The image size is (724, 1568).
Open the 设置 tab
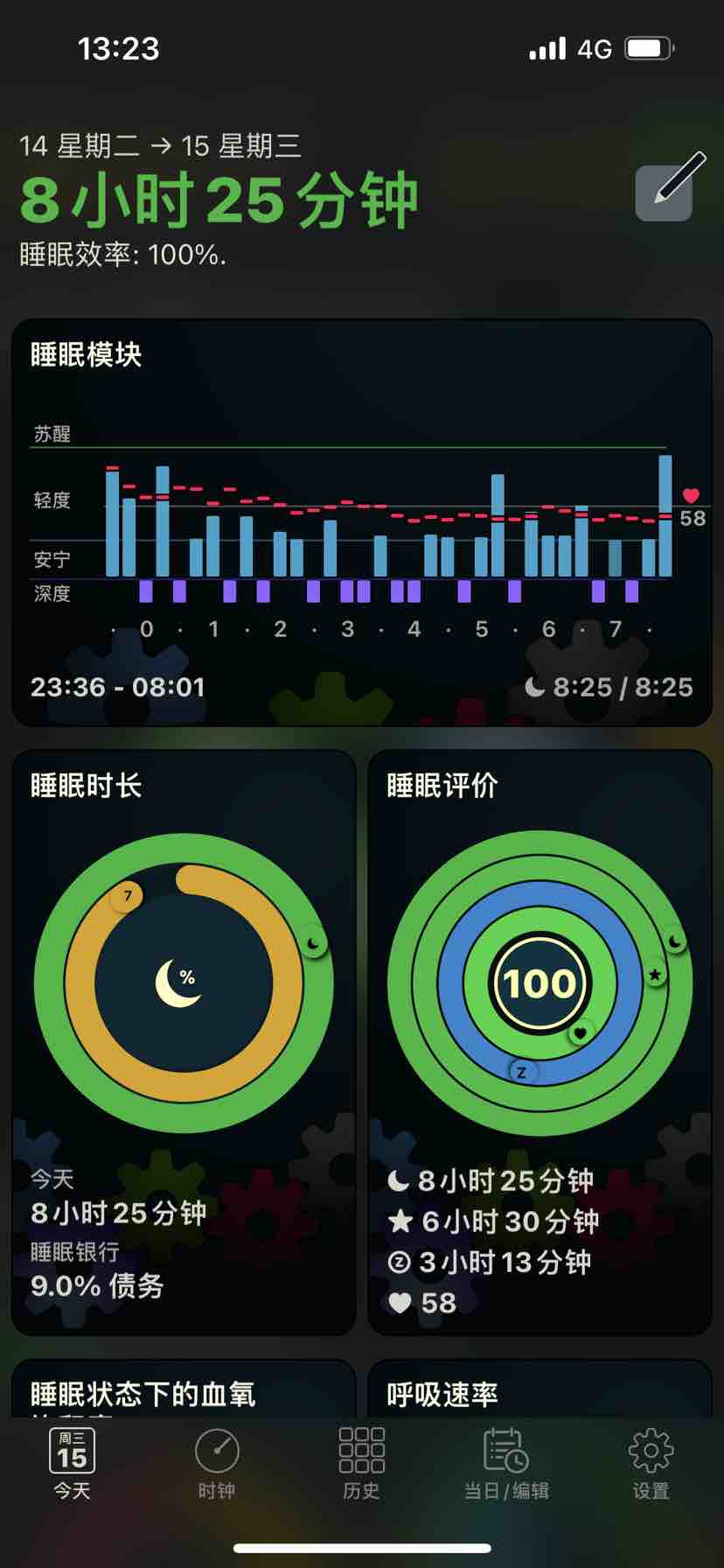pyautogui.click(x=651, y=1463)
